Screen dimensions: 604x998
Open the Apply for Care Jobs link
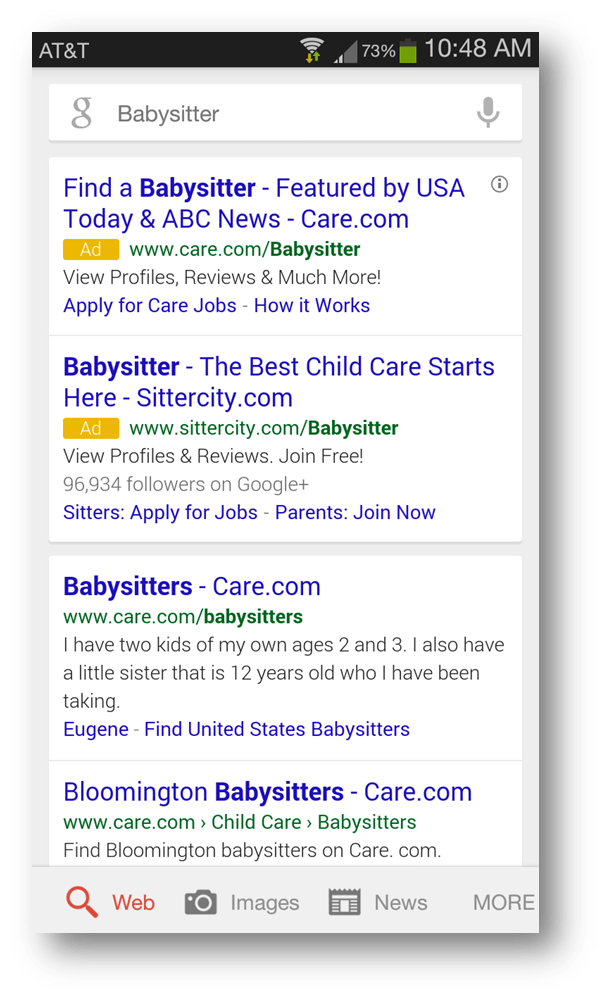(150, 306)
